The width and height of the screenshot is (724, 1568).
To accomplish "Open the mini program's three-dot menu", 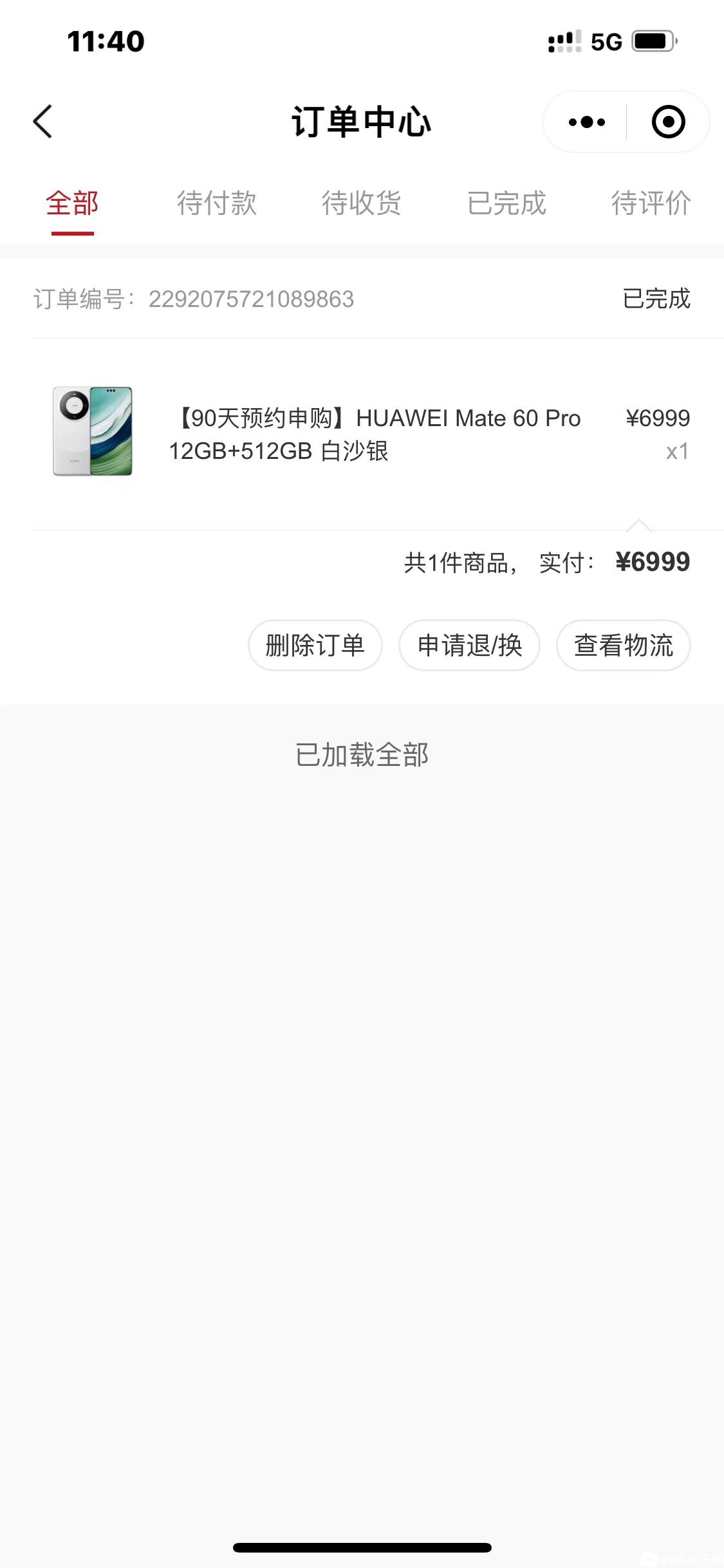I will 586,122.
